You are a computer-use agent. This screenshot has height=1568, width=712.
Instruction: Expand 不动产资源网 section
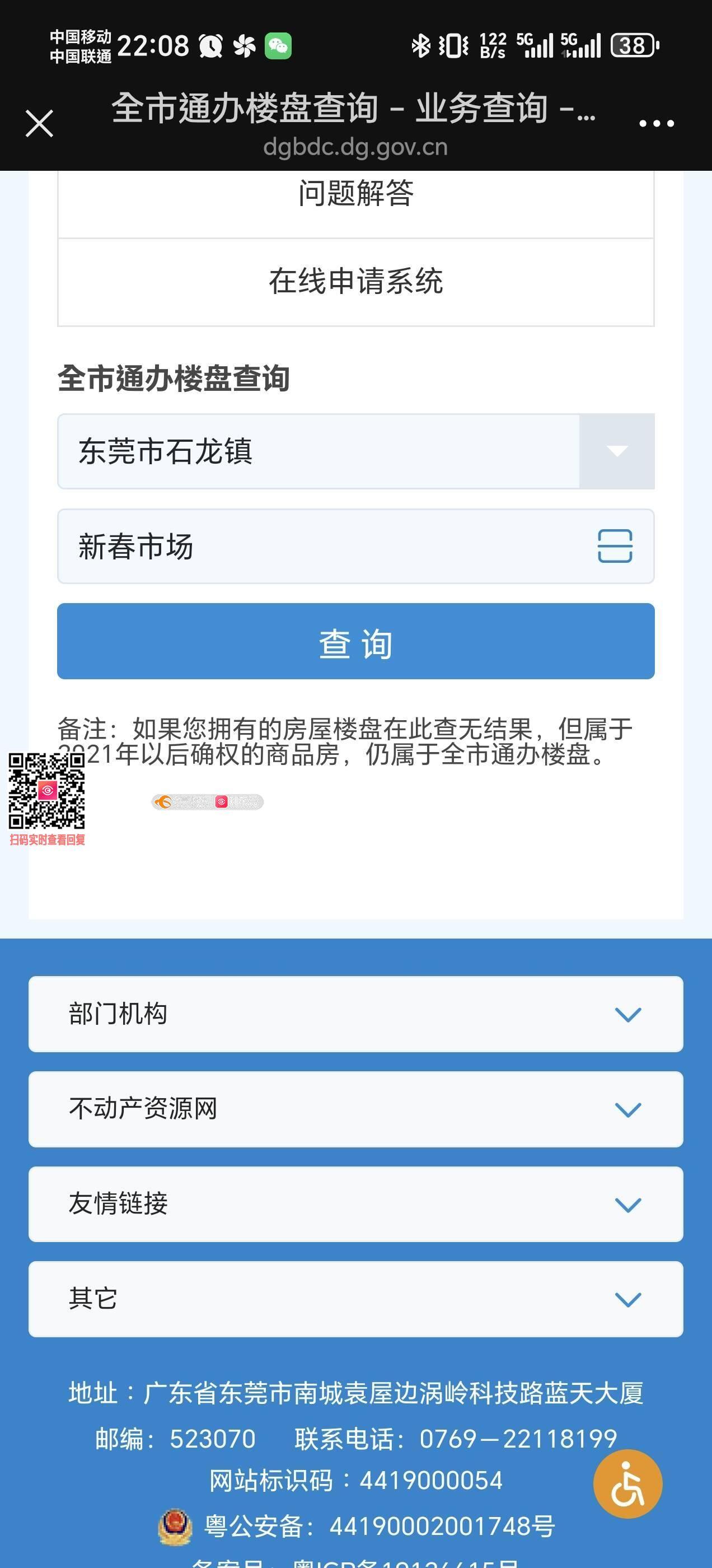pos(355,1109)
